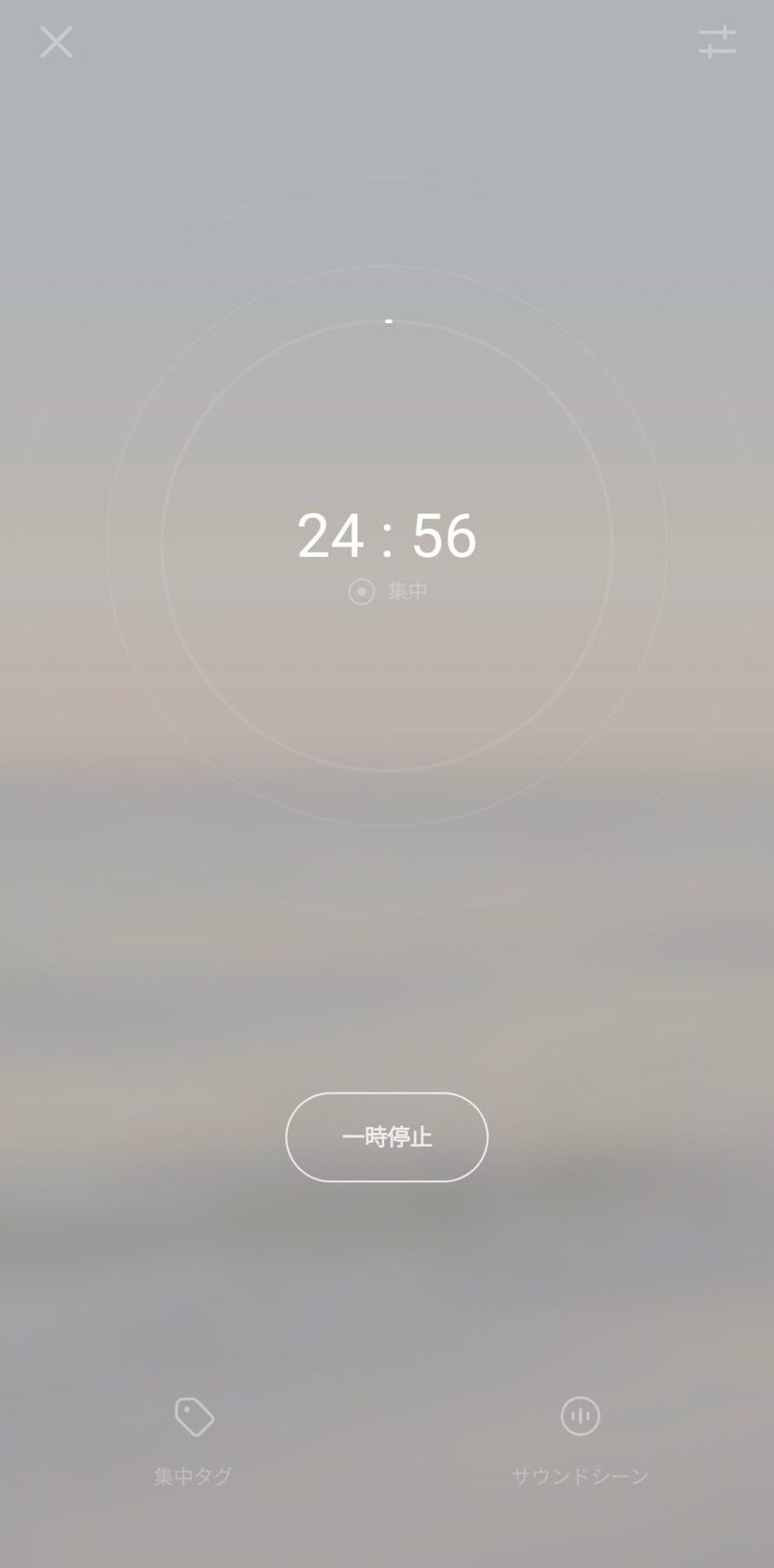Open the timer settings sliders icon
This screenshot has width=774, height=1568.
717,42
